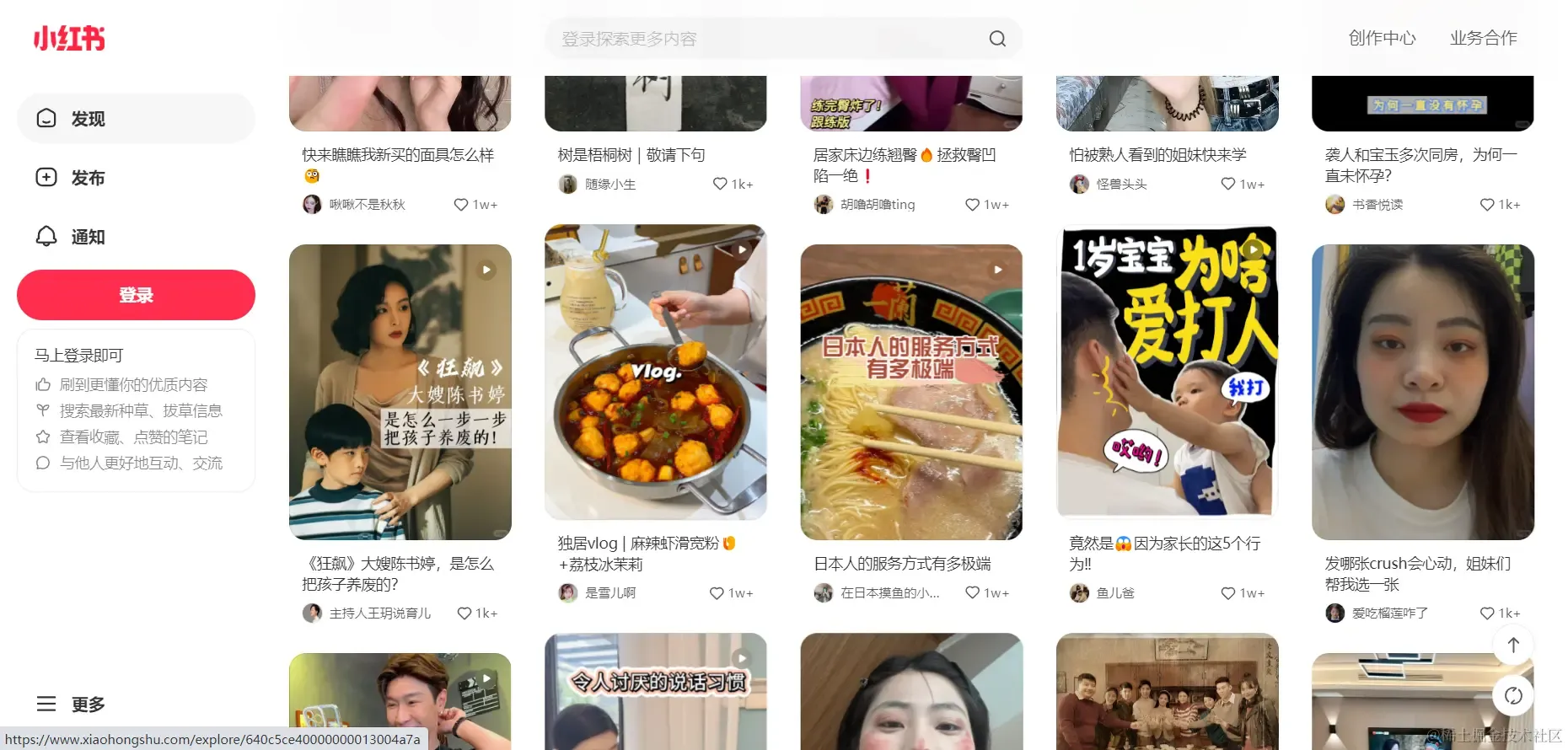Like the 树是梧桐树 post

[x=720, y=184]
